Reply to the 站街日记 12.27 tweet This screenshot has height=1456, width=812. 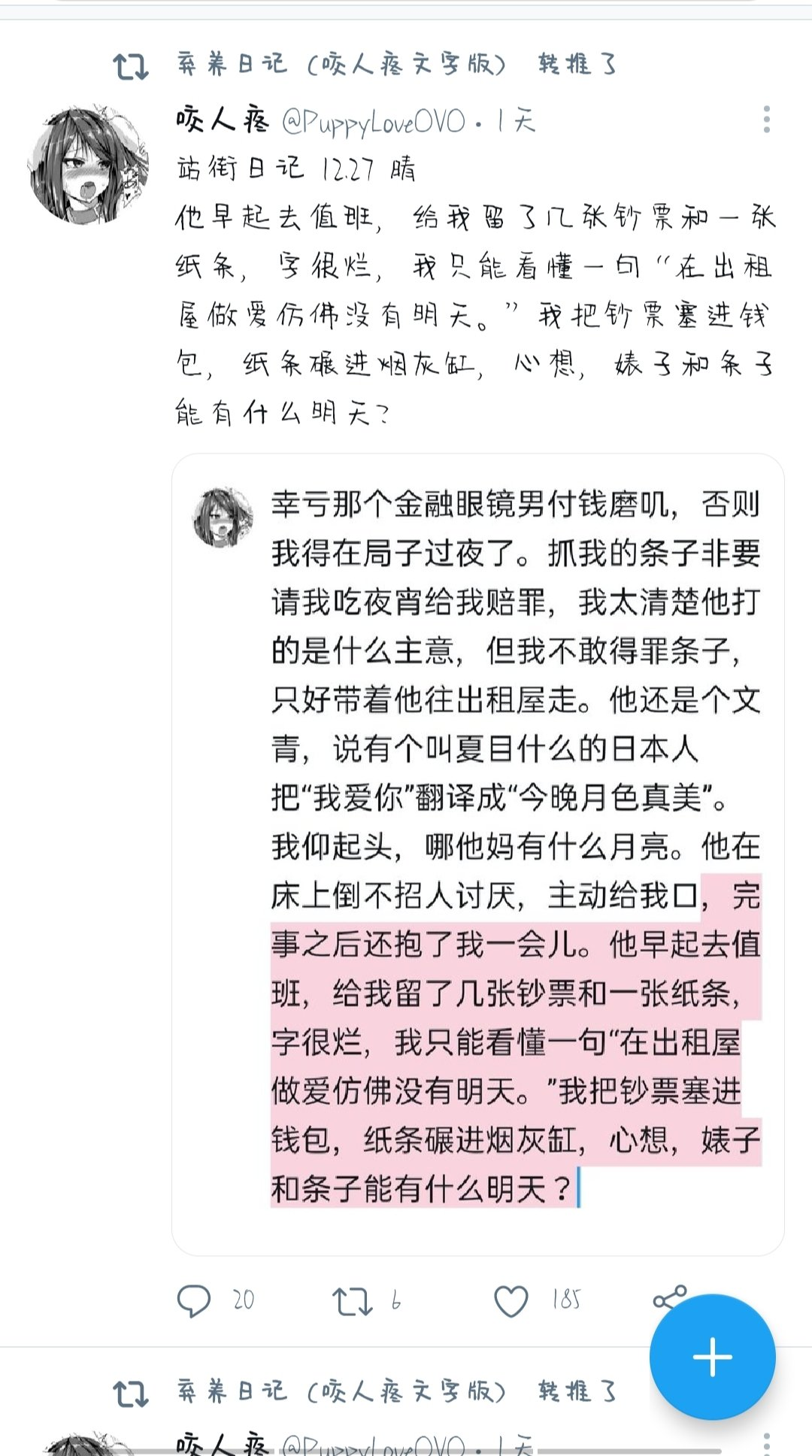(x=194, y=1300)
